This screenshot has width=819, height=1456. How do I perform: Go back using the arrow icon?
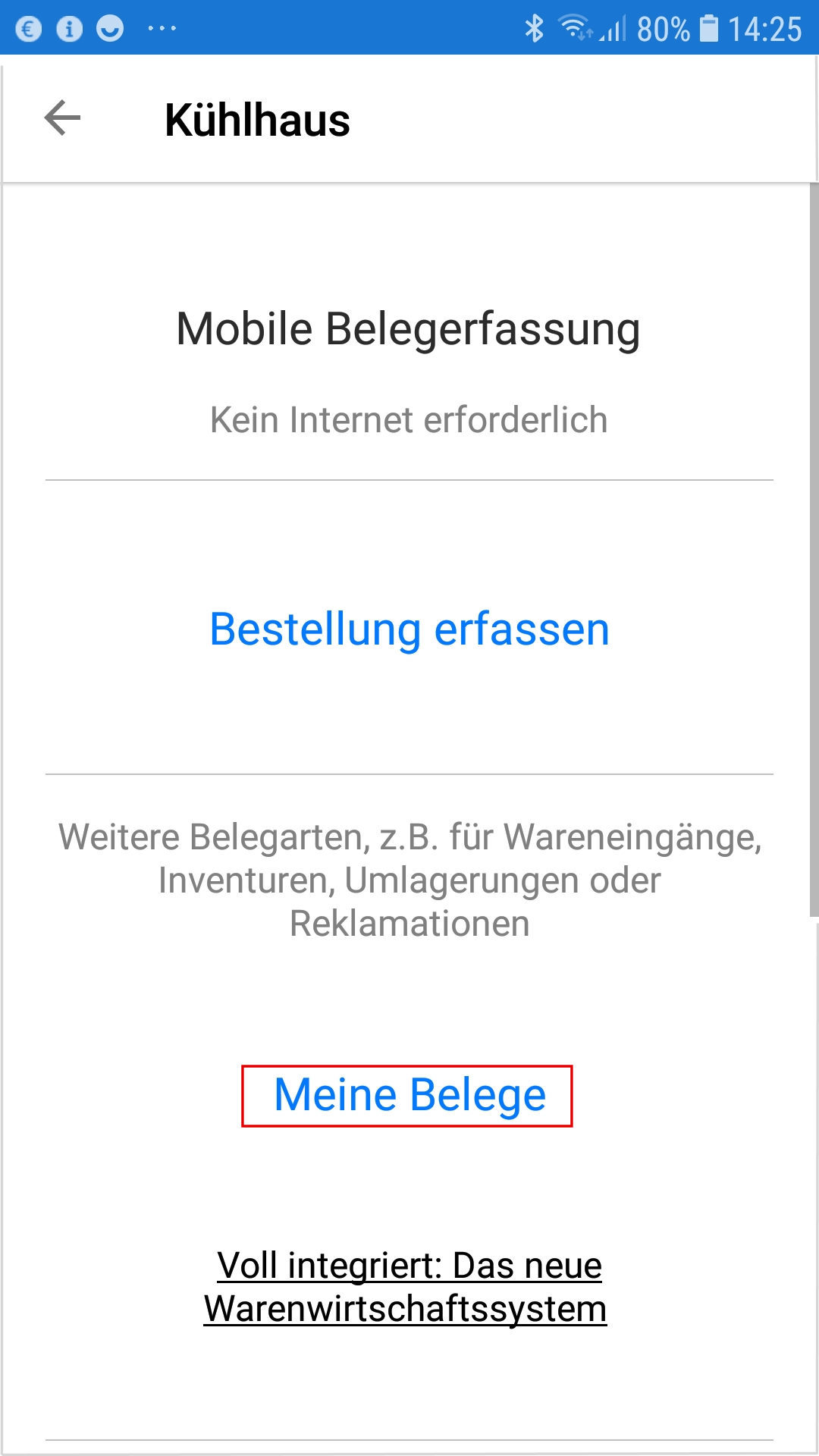62,119
